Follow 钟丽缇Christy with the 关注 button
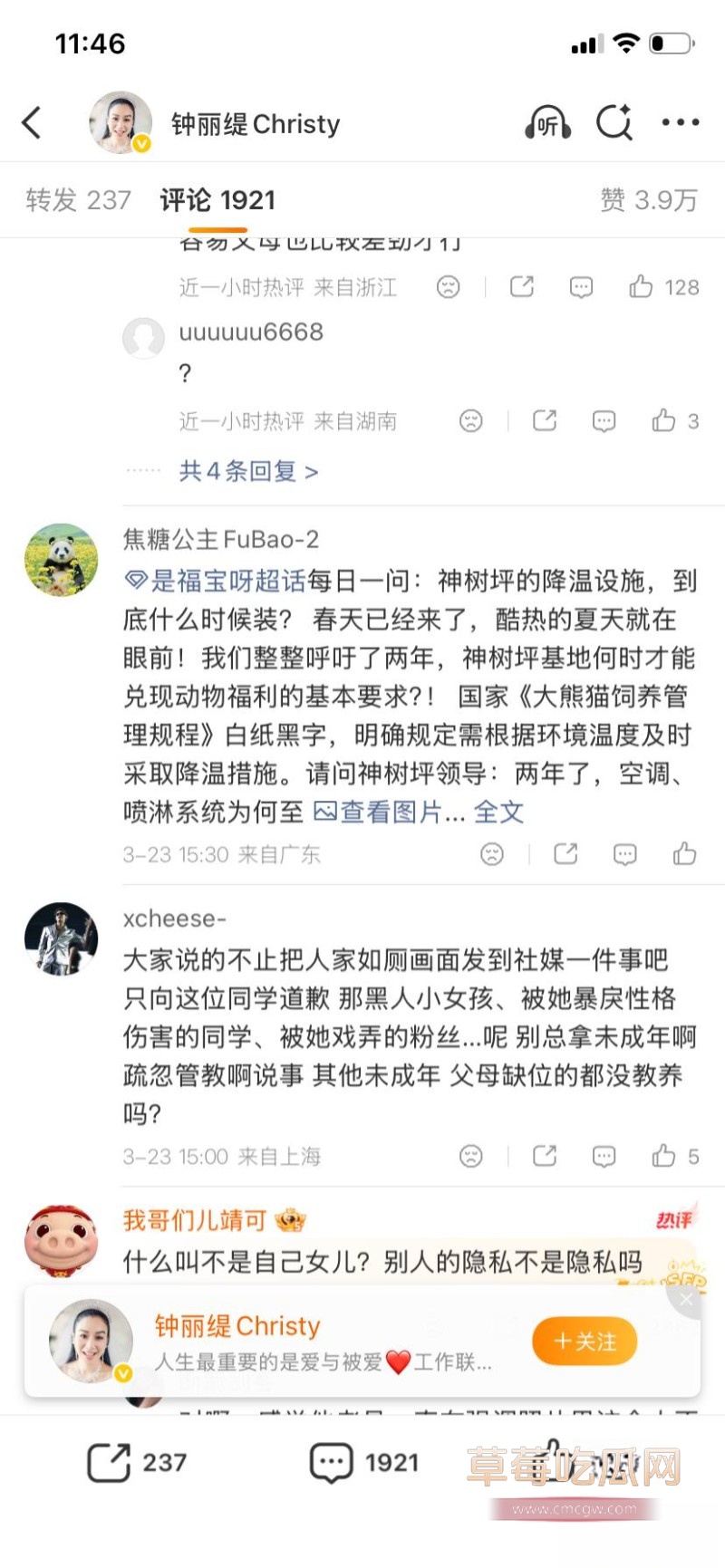The width and height of the screenshot is (725, 1568). point(585,1342)
